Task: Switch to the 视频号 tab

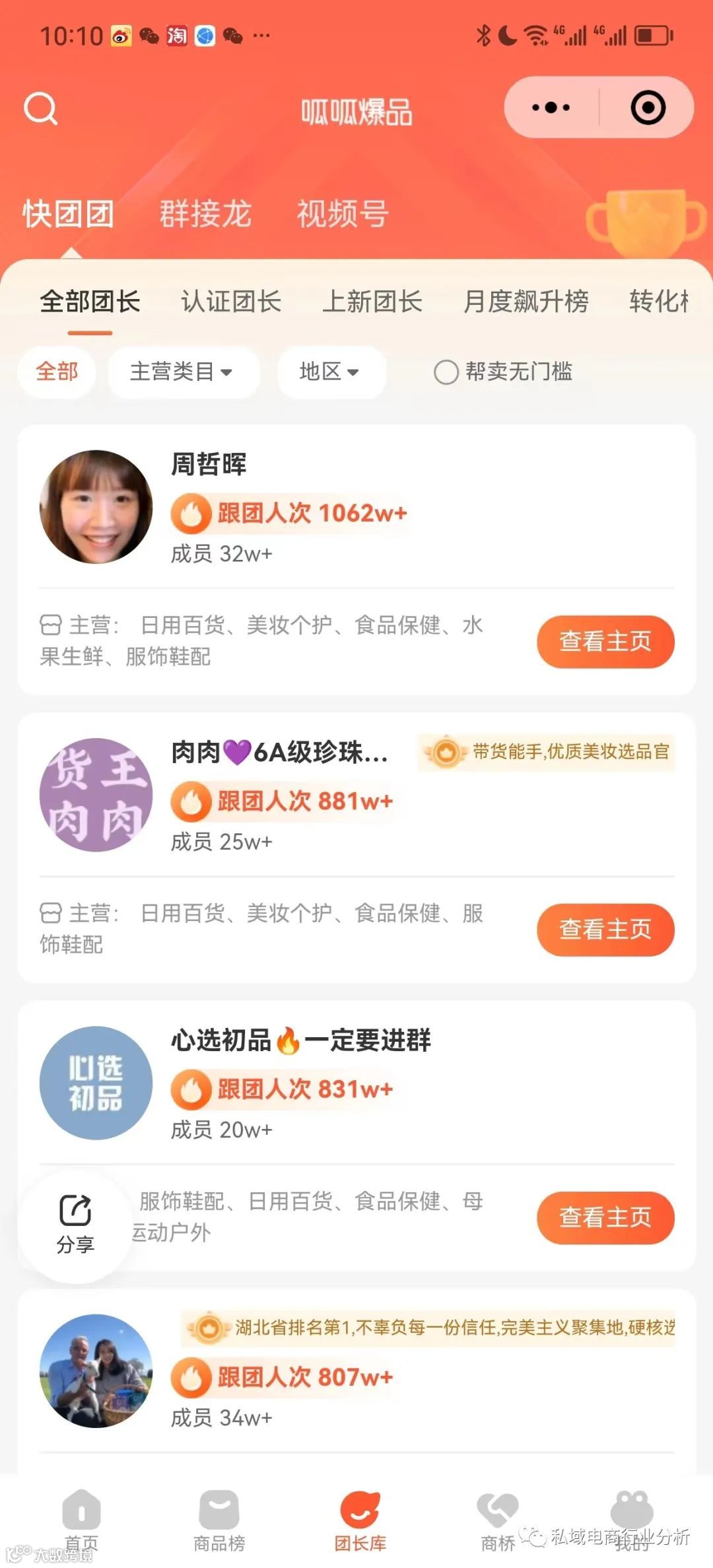Action: (x=343, y=215)
